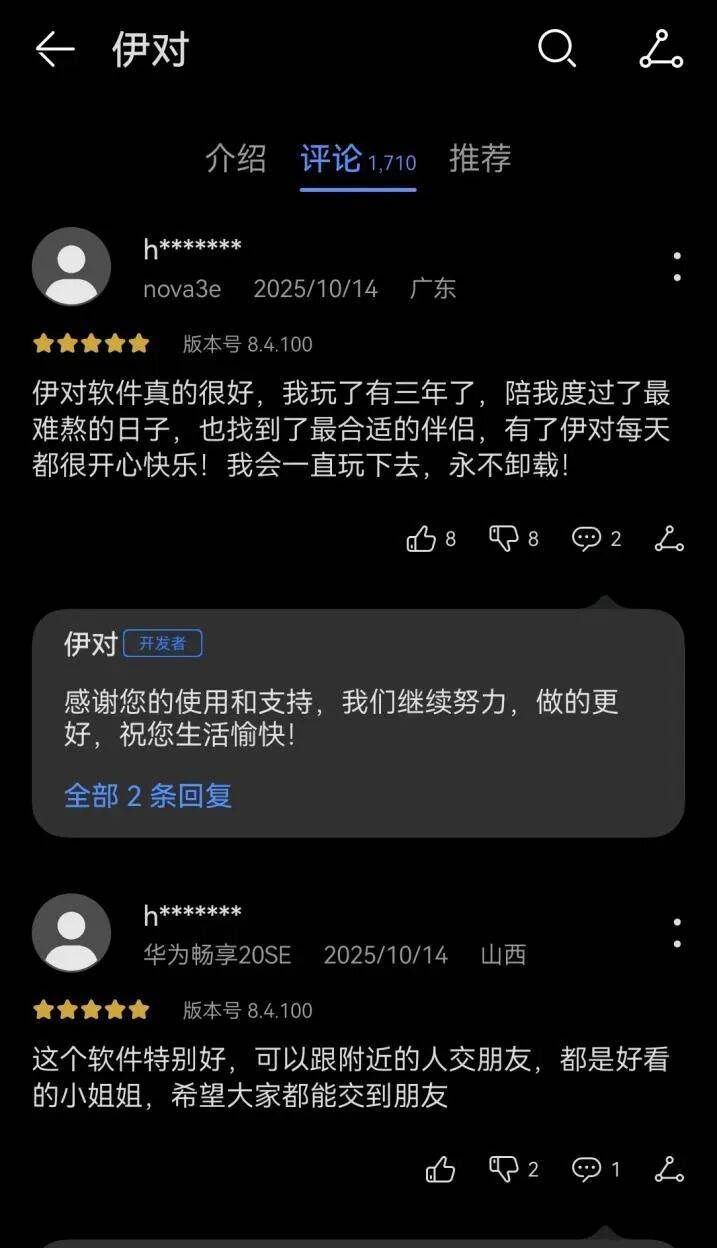This screenshot has height=1248, width=717.
Task: Go back from the 伊对 page
Action: (54, 49)
